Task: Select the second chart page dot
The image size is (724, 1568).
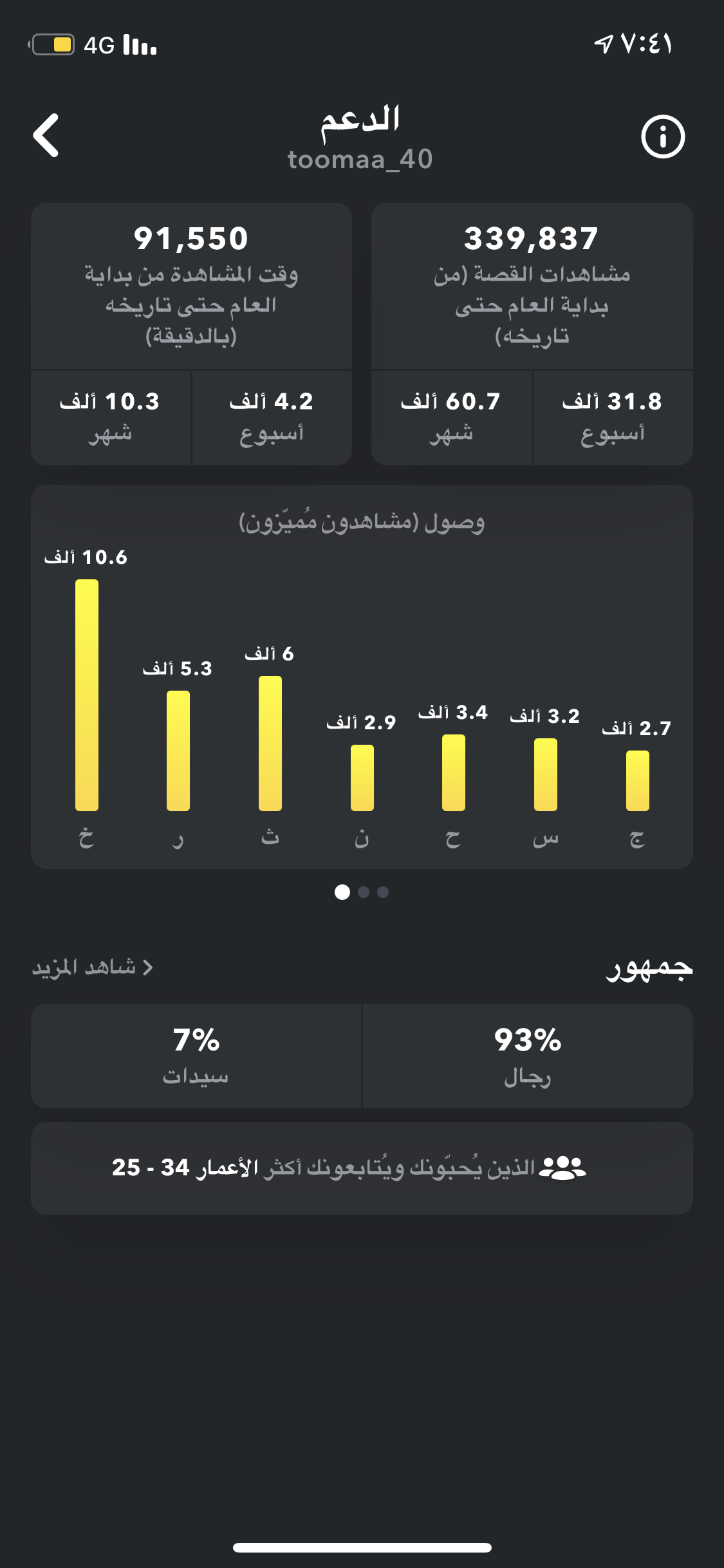Action: [364, 892]
